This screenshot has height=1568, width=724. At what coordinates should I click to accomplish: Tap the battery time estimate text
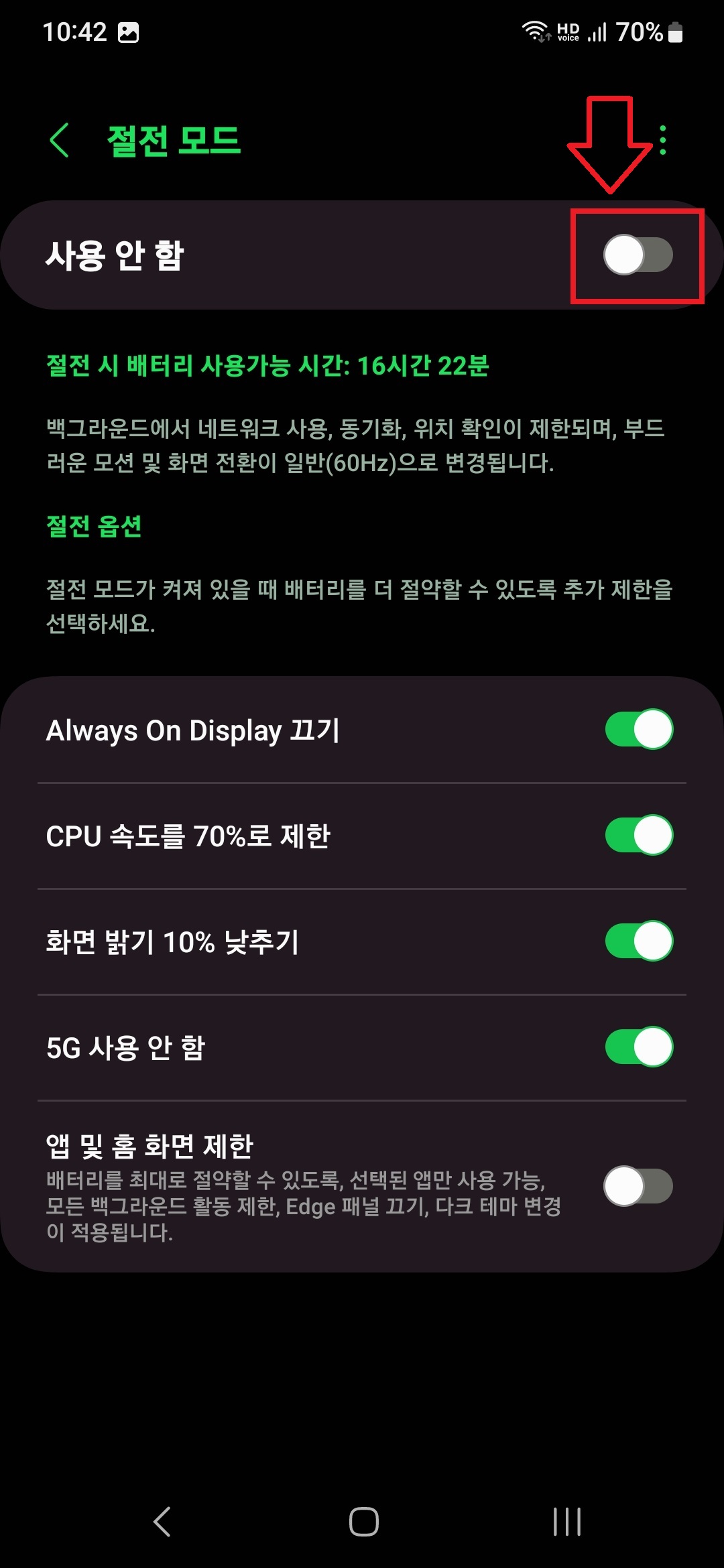pos(268,366)
